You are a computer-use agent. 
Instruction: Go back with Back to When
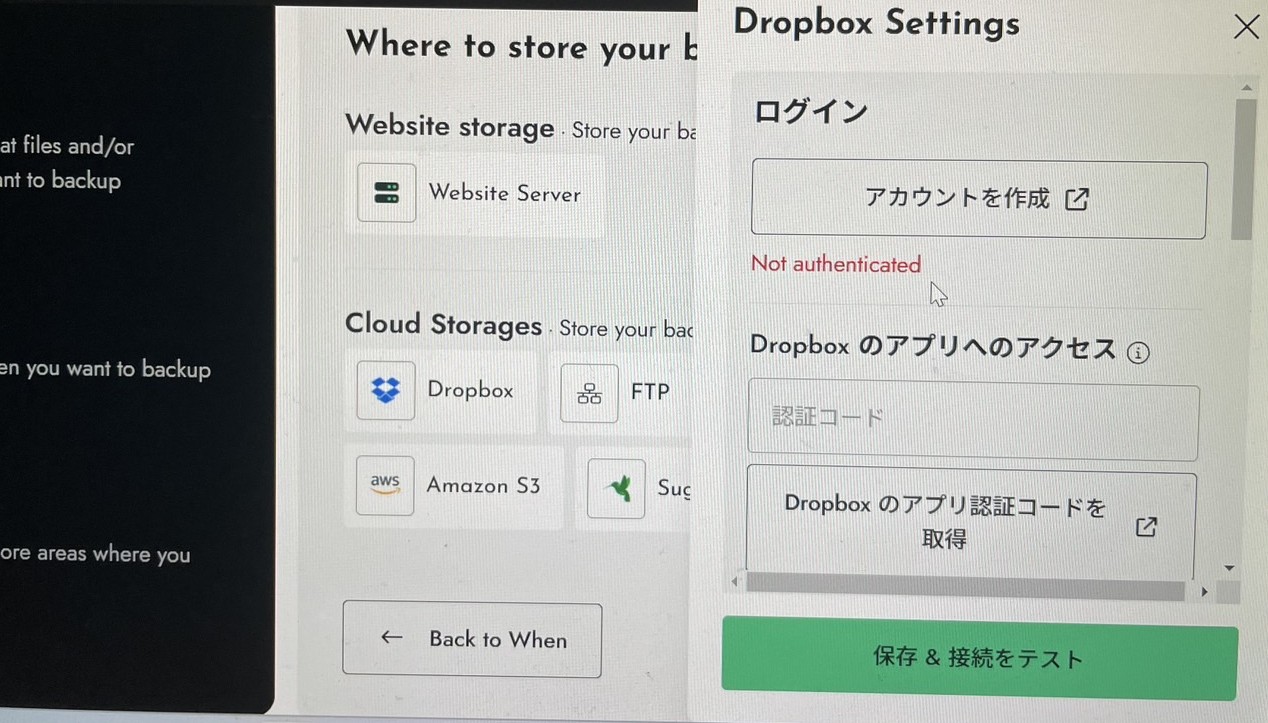tap(472, 639)
